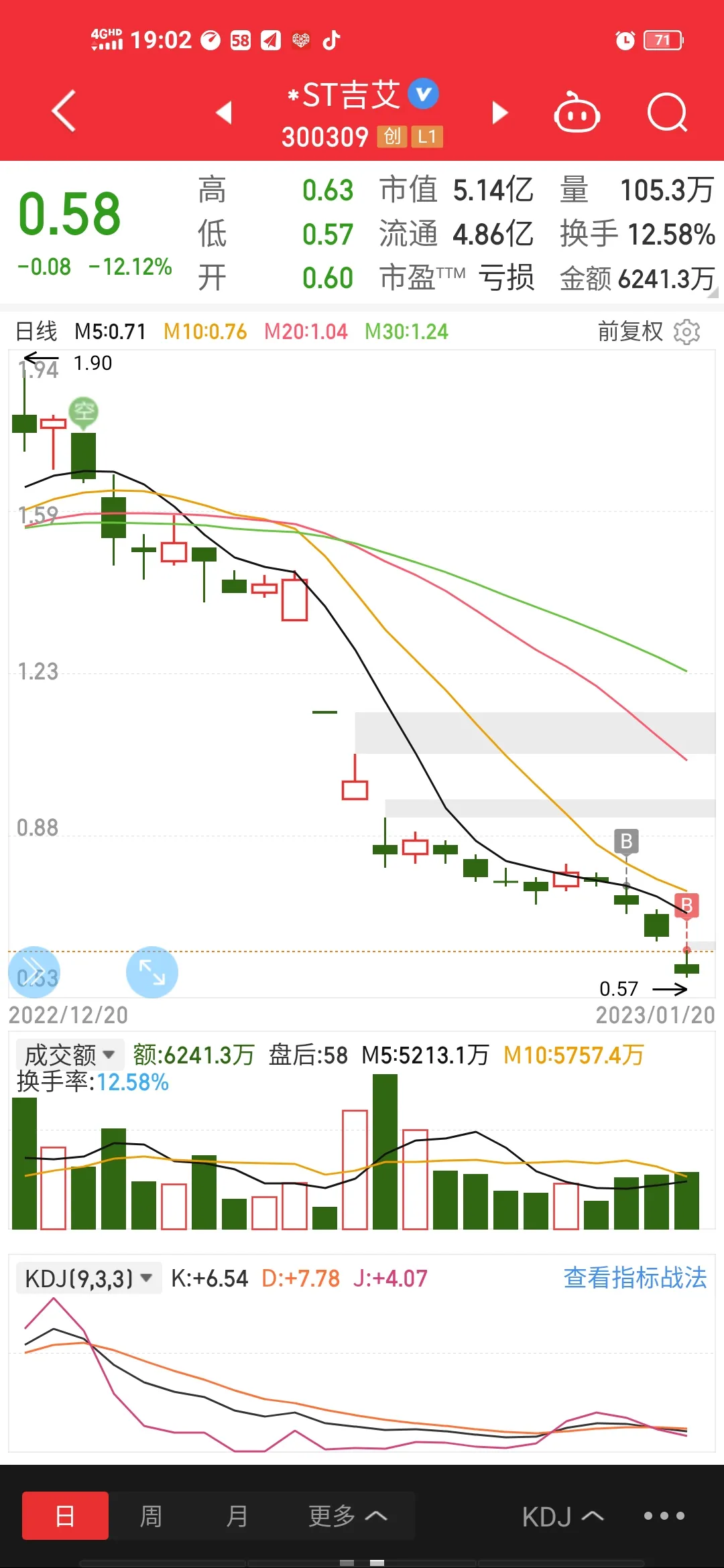
Task: Open stock search
Action: [x=667, y=113]
